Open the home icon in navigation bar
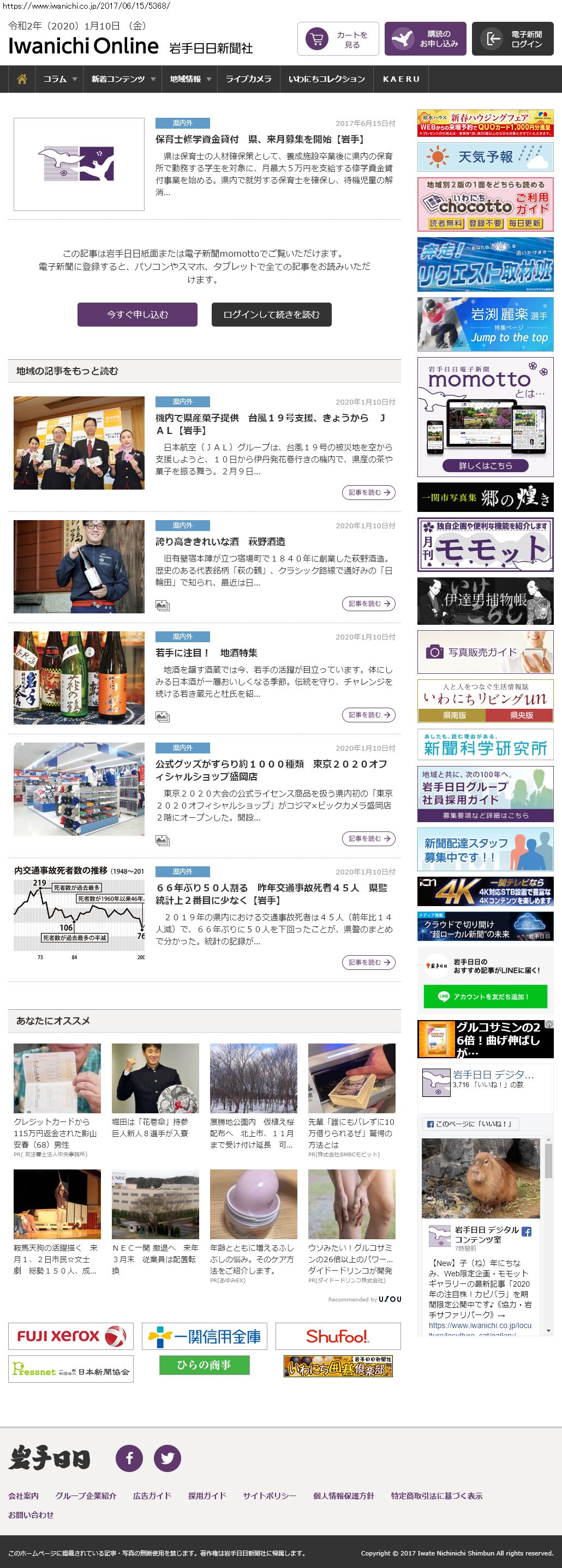Image resolution: width=562 pixels, height=1568 pixels. (x=22, y=79)
